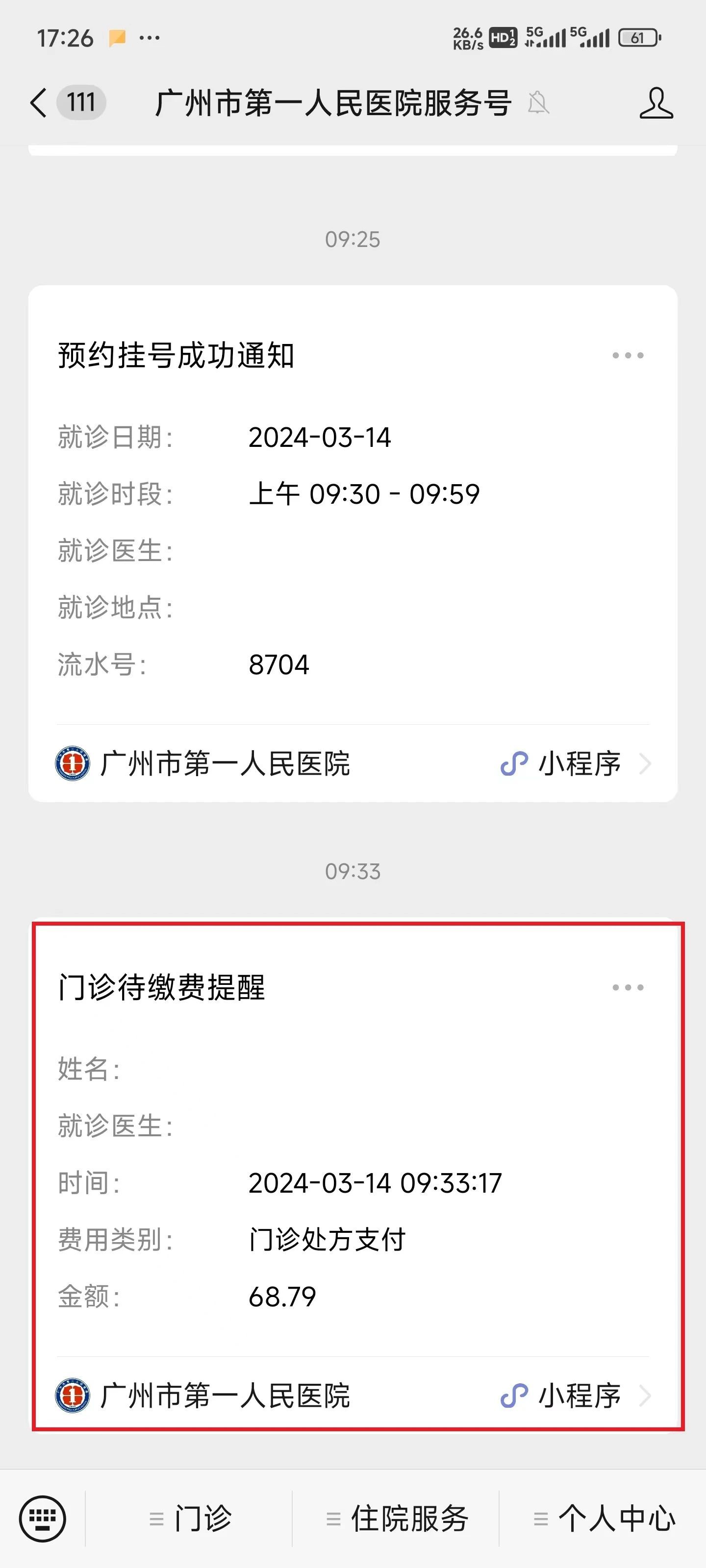Open more options on 预约挂号成功通知 card
Viewport: 706px width, 1568px height.
tap(628, 355)
